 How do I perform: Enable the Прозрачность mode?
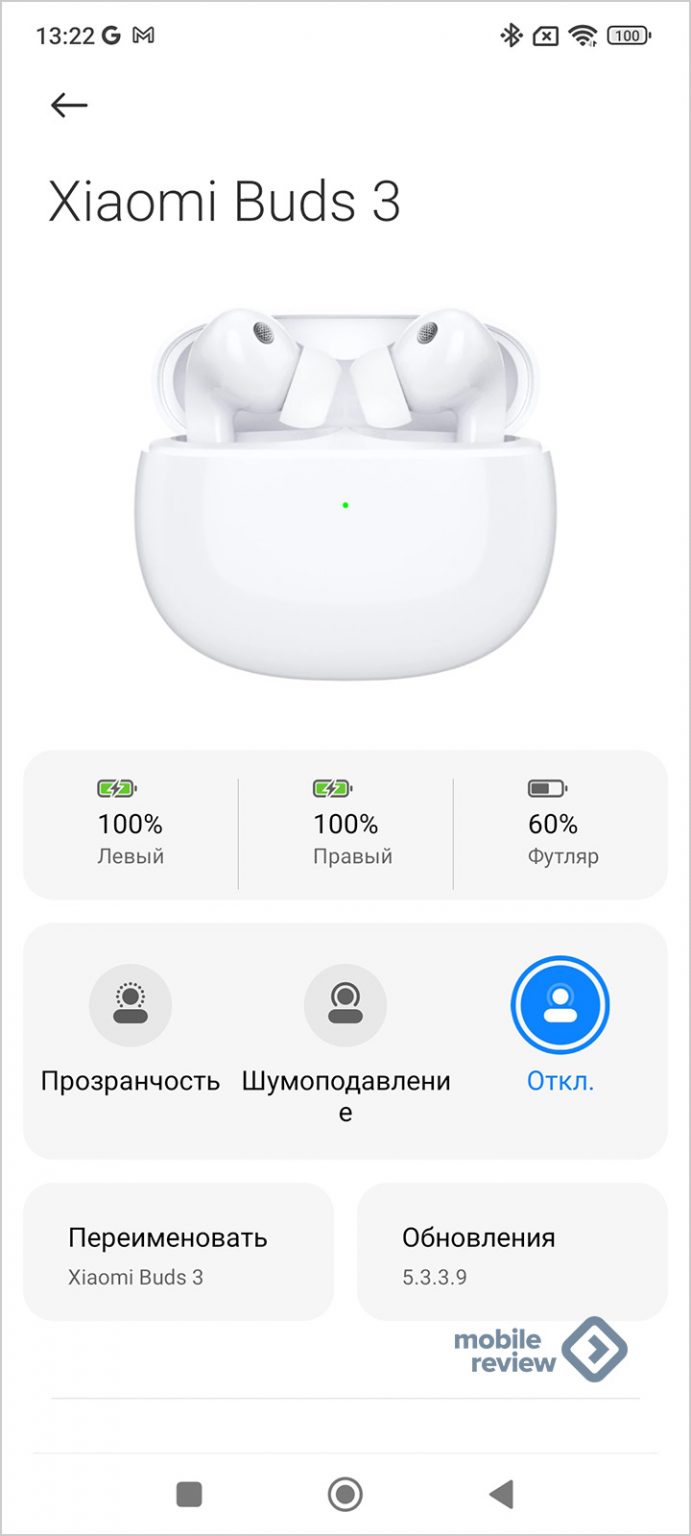[x=130, y=1006]
